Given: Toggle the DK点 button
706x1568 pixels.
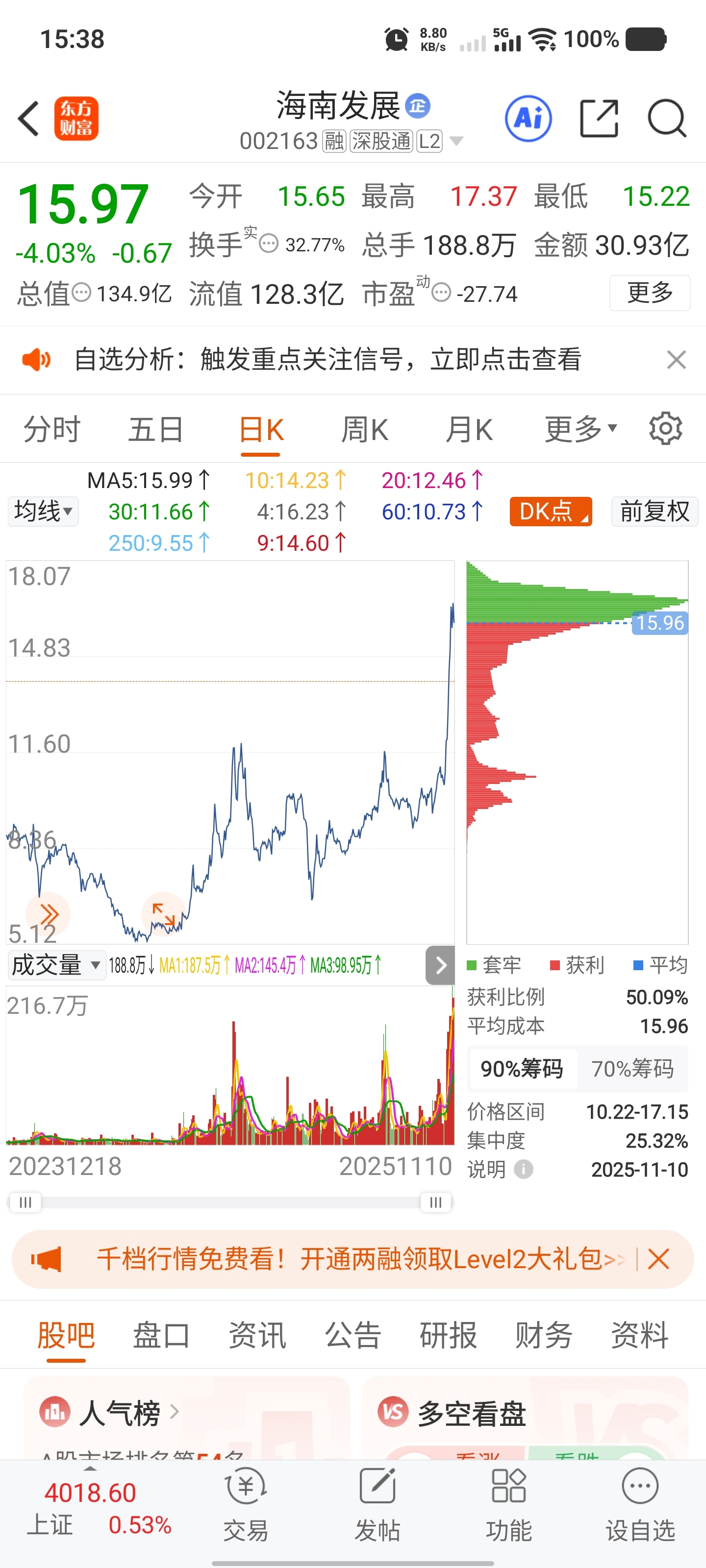Looking at the screenshot, I should click(551, 511).
